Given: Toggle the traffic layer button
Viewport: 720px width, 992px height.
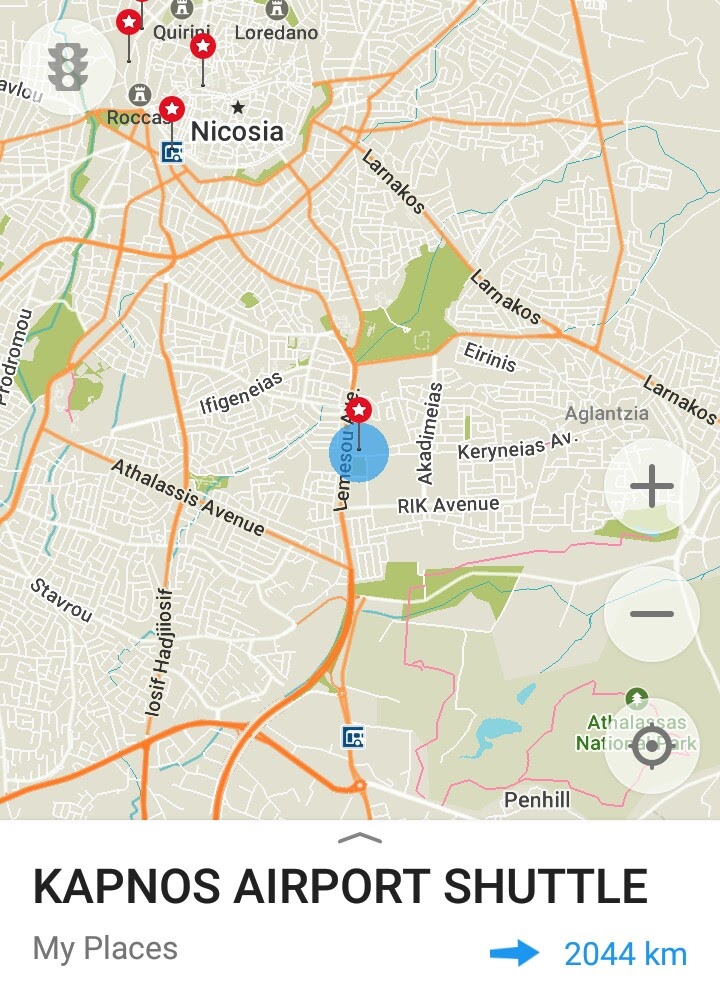Looking at the screenshot, I should (x=68, y=67).
